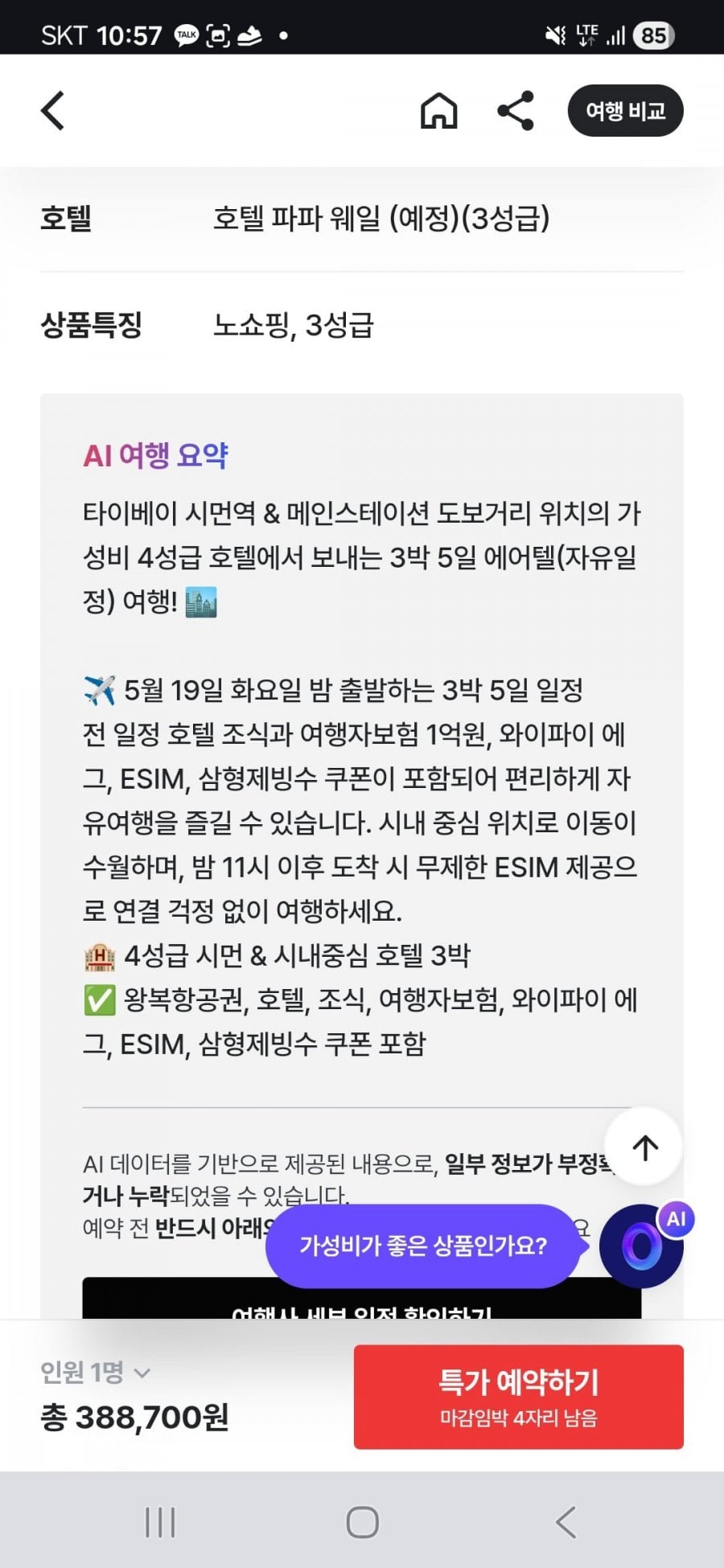The width and height of the screenshot is (724, 1568).
Task: Share this travel product
Action: pyautogui.click(x=516, y=111)
